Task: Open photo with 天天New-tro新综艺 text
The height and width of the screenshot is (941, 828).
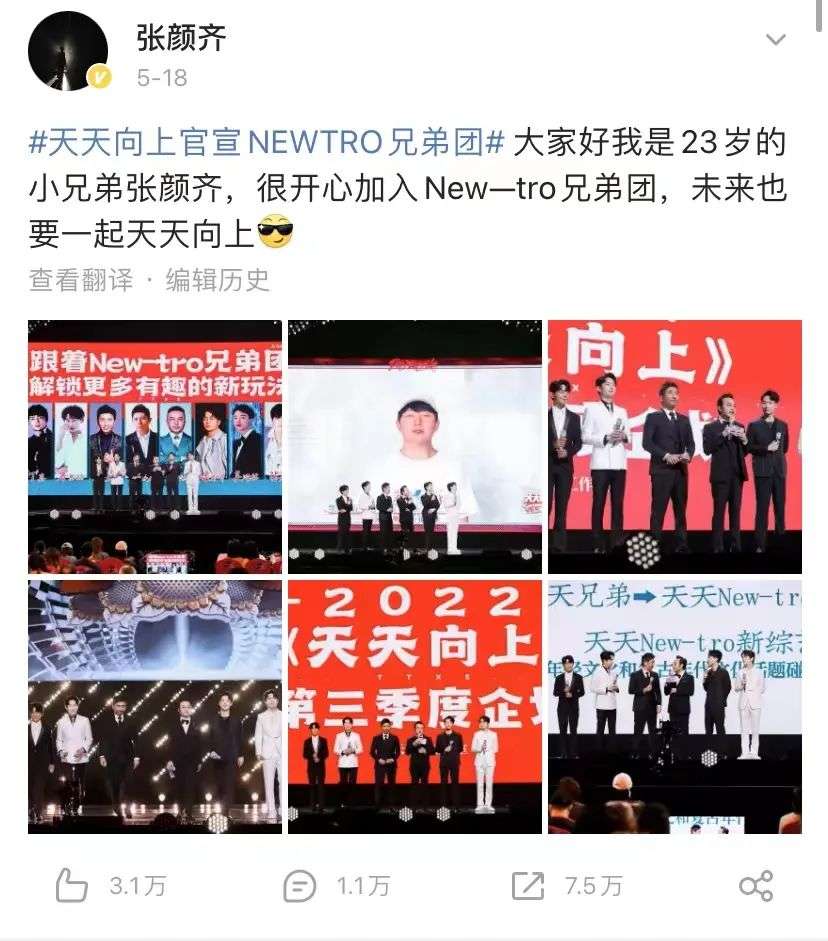Action: 675,707
